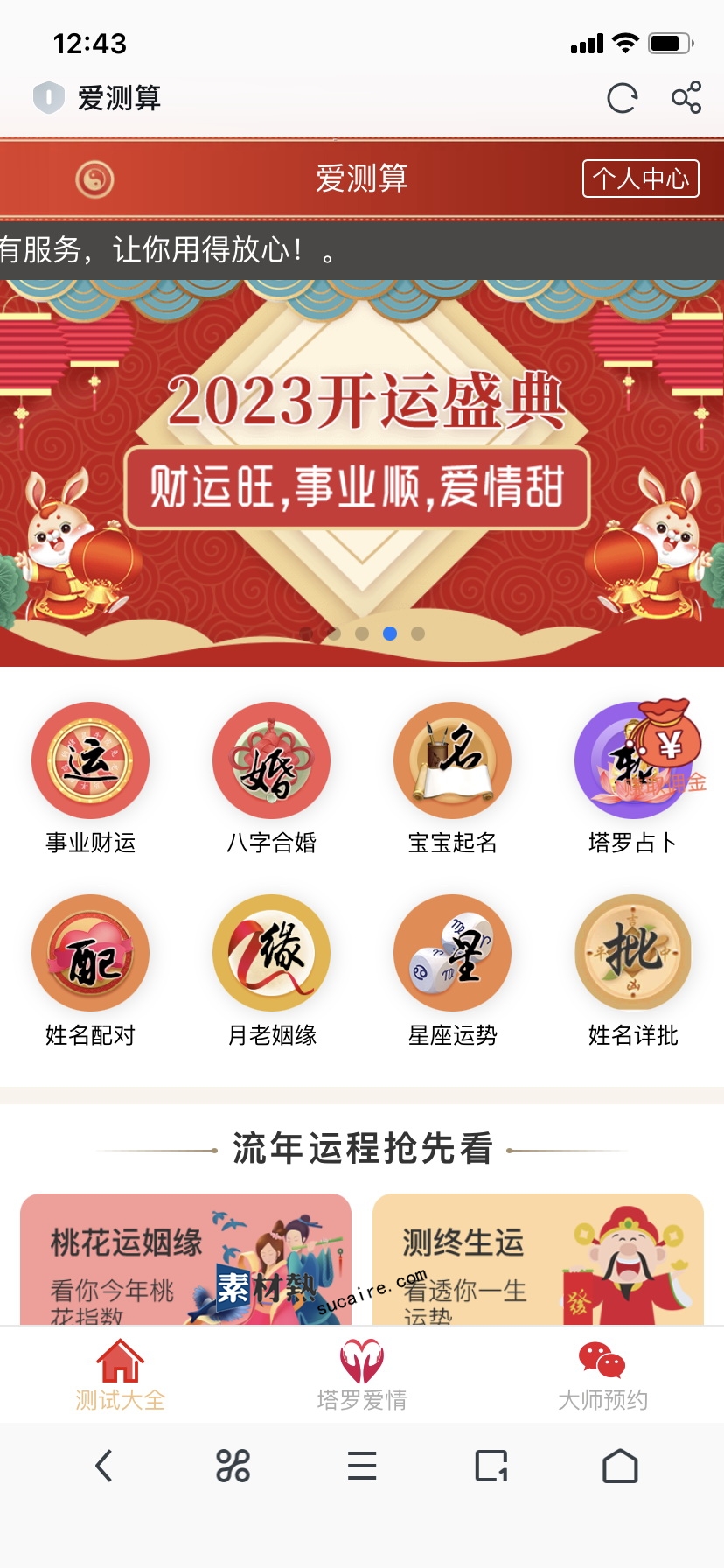
Task: Open the 桃花运姻缘 card
Action: tap(185, 1260)
